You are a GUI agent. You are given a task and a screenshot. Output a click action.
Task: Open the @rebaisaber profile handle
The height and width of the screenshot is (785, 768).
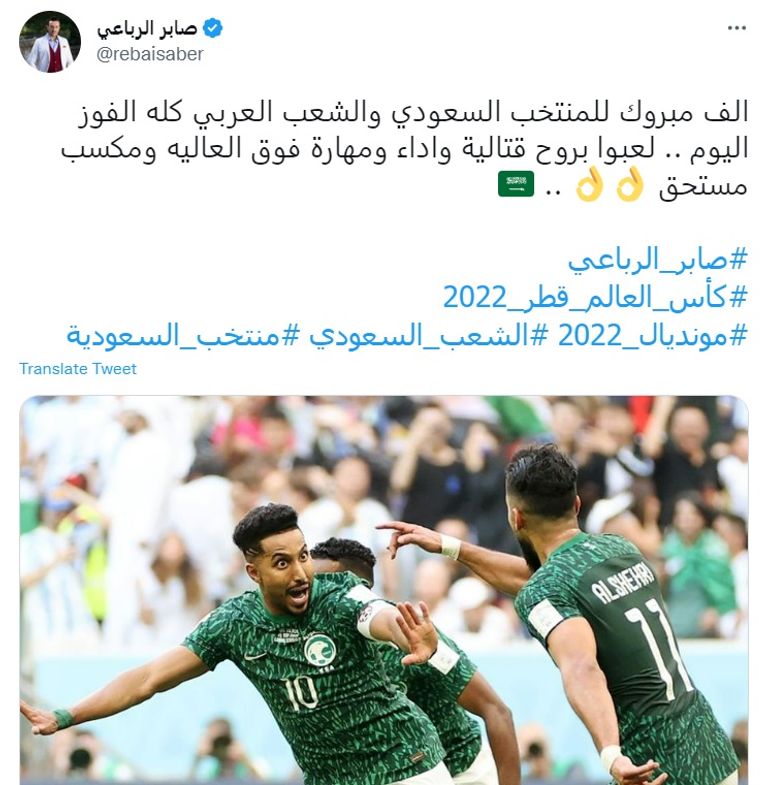pyautogui.click(x=150, y=54)
